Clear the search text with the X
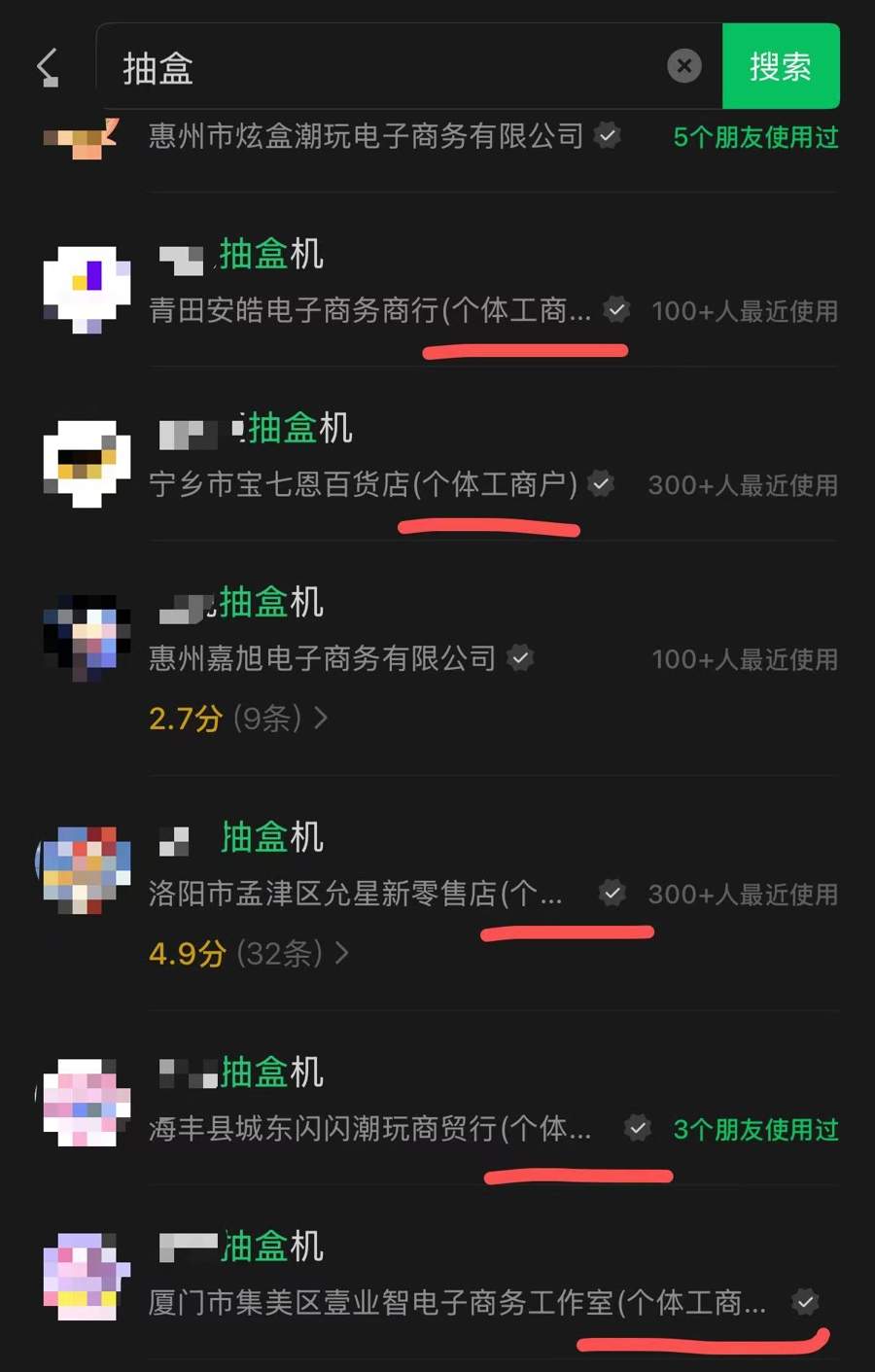This screenshot has height=1372, width=875. (684, 66)
